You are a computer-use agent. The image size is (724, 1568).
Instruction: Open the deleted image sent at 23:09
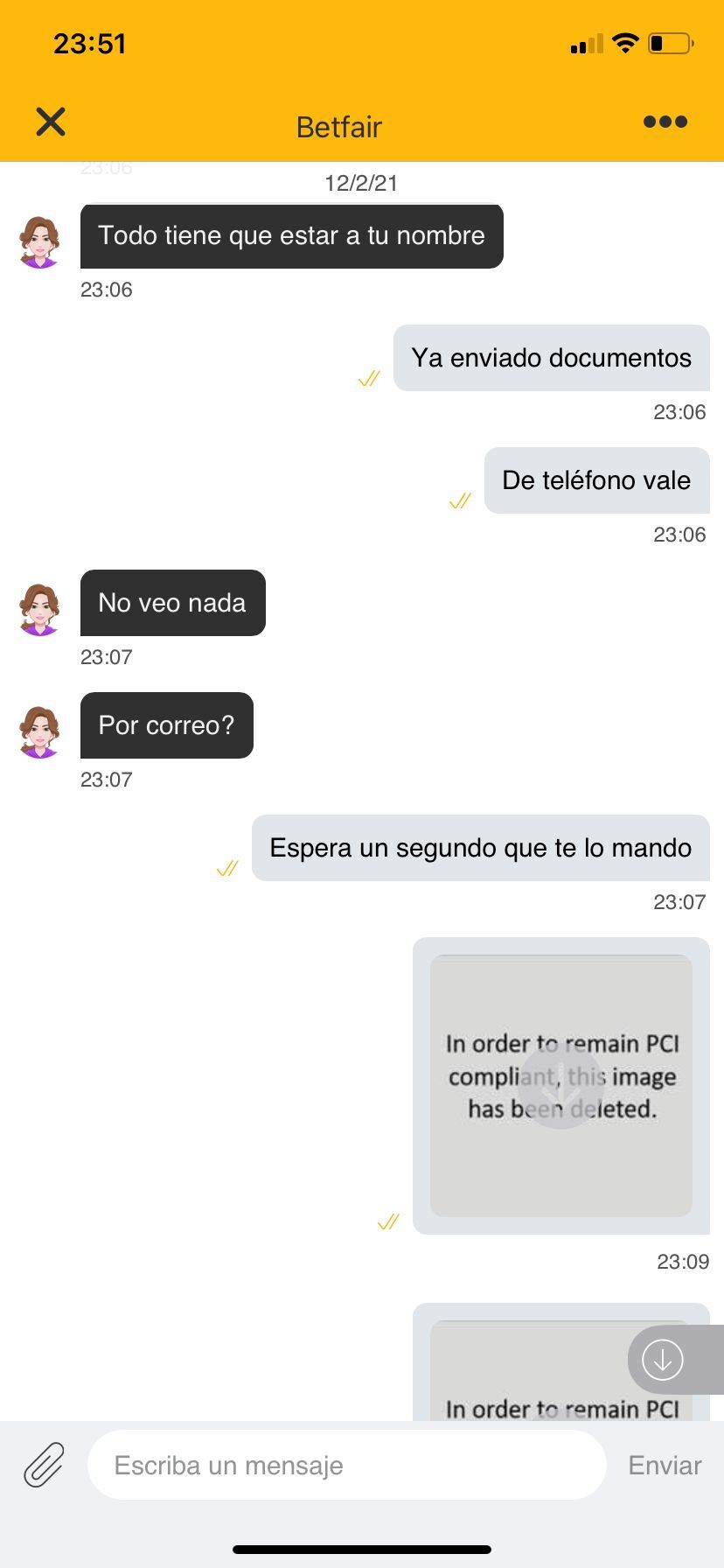pos(560,1085)
